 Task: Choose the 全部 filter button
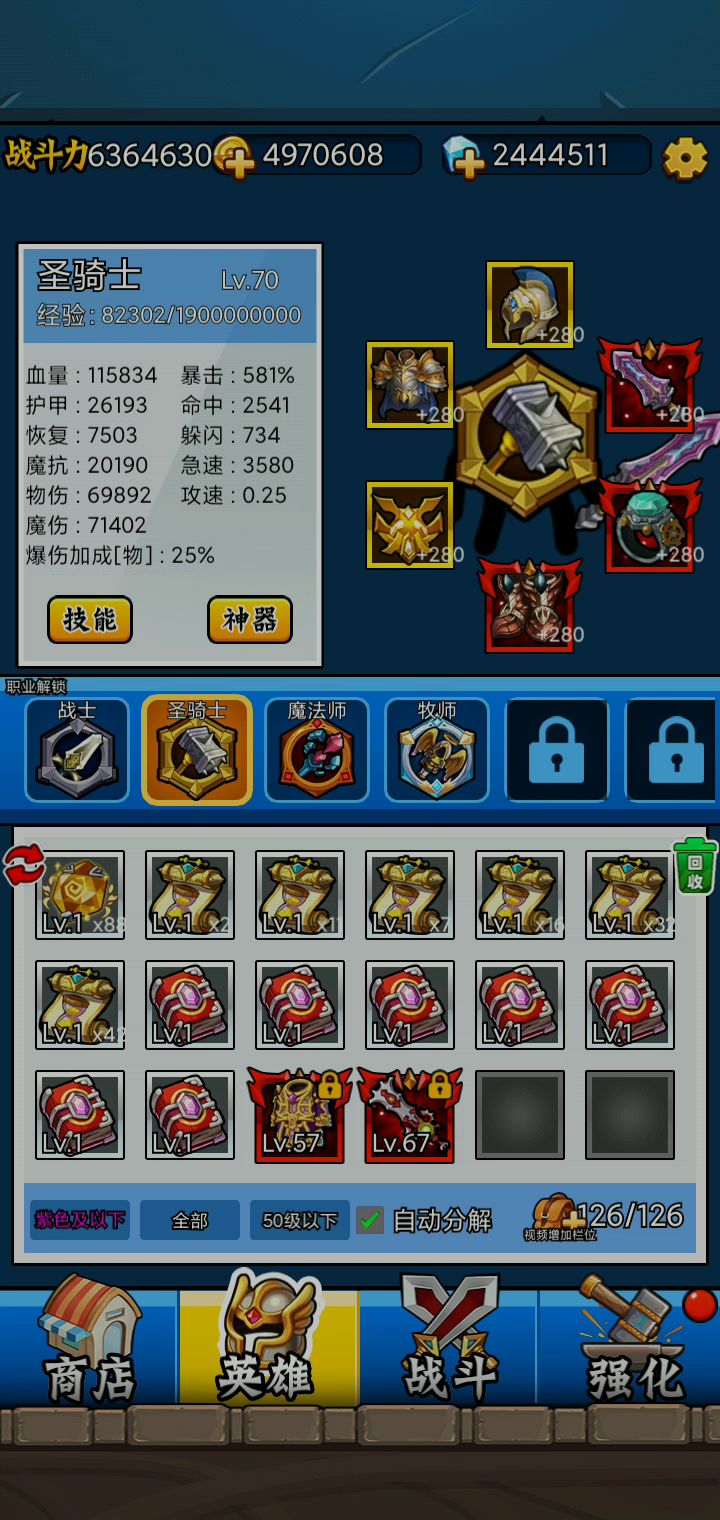(190, 1220)
